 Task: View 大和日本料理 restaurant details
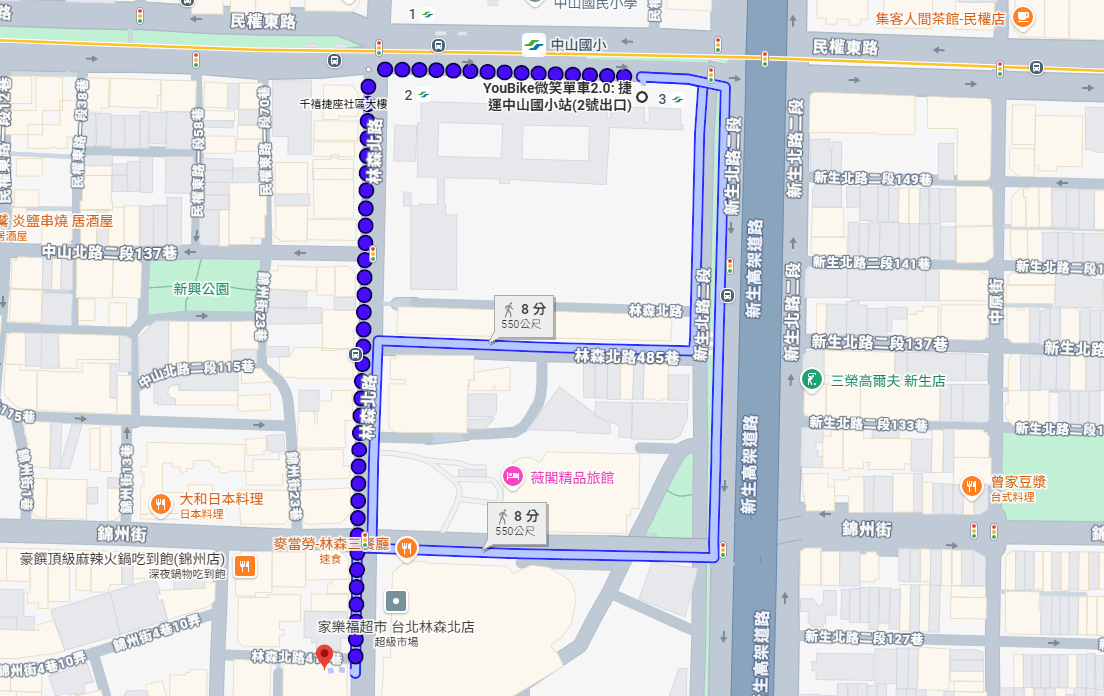pyautogui.click(x=160, y=504)
